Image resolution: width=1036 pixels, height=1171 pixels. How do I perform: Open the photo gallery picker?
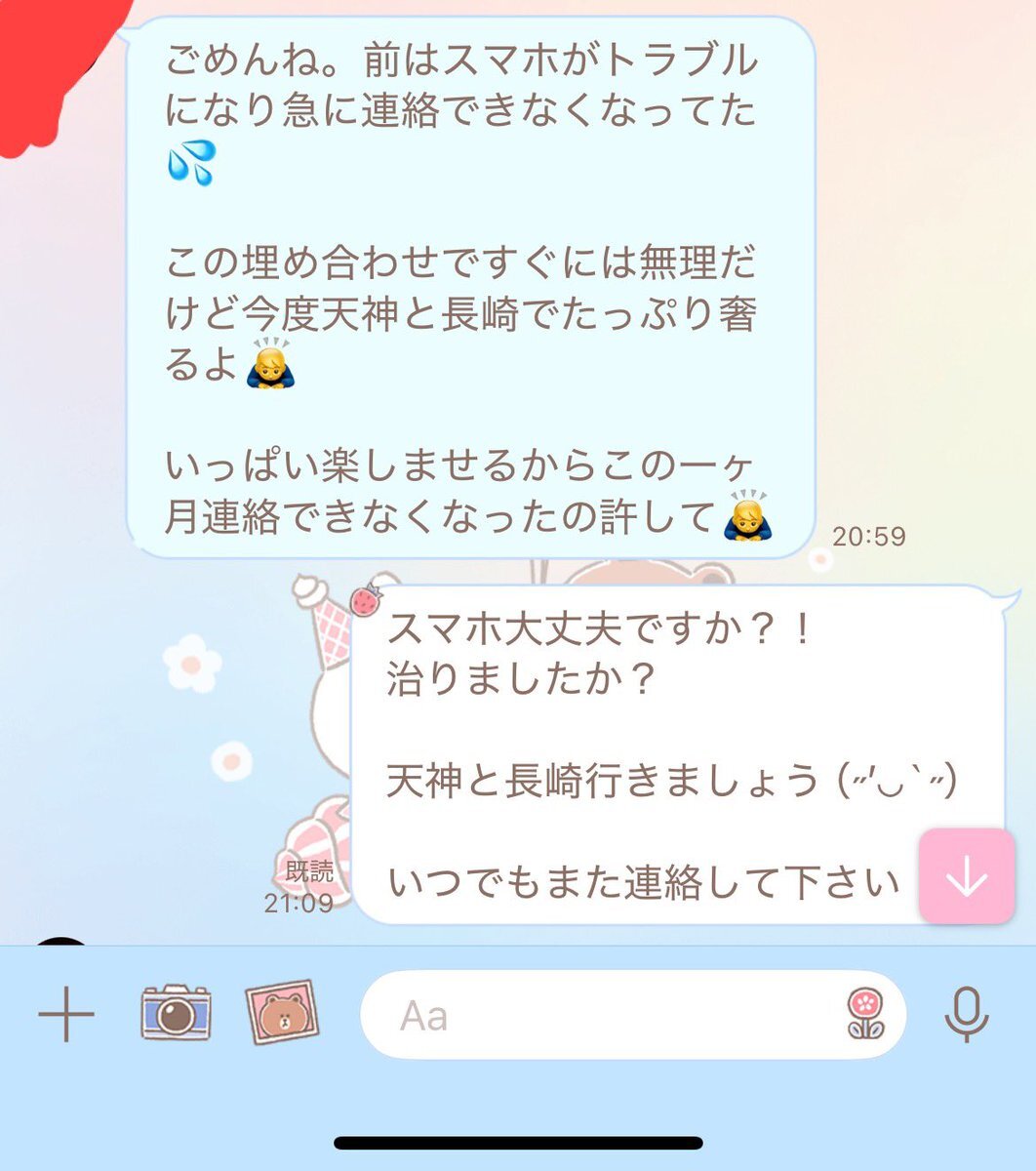click(x=282, y=1014)
